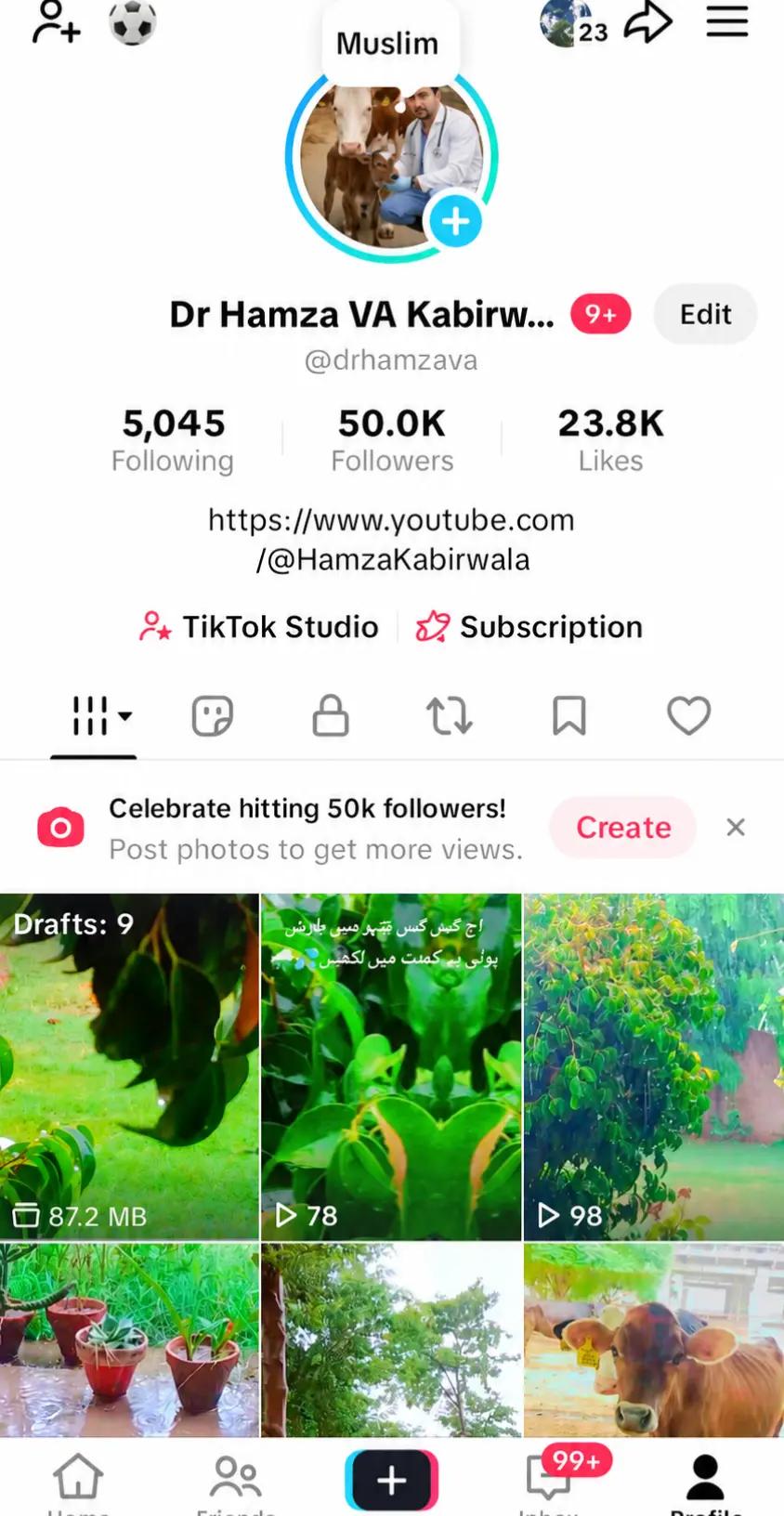View the Following list
The image size is (784, 1516).
pos(173,440)
